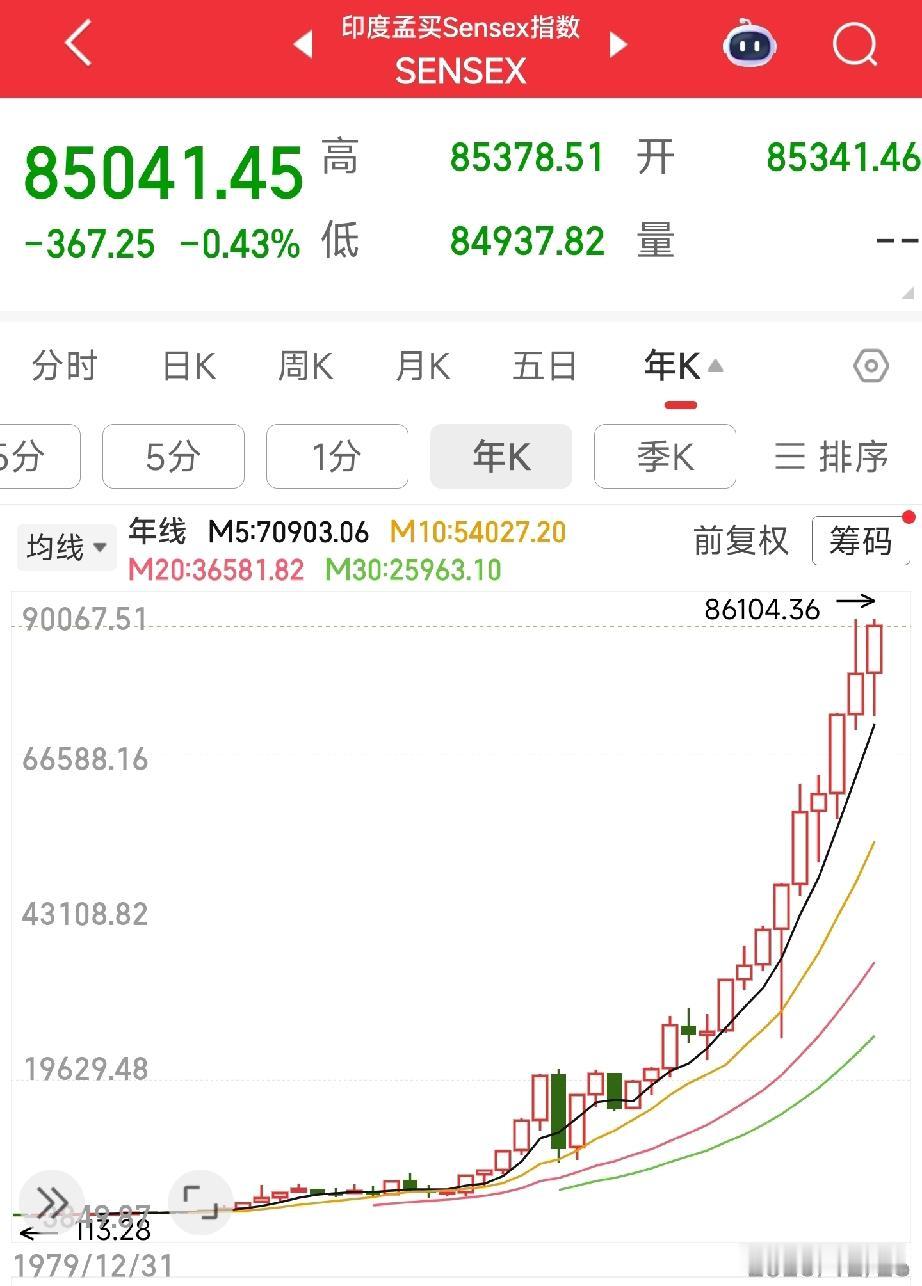Open the 均线 moving average dropdown
The image size is (922, 1286).
click(64, 547)
